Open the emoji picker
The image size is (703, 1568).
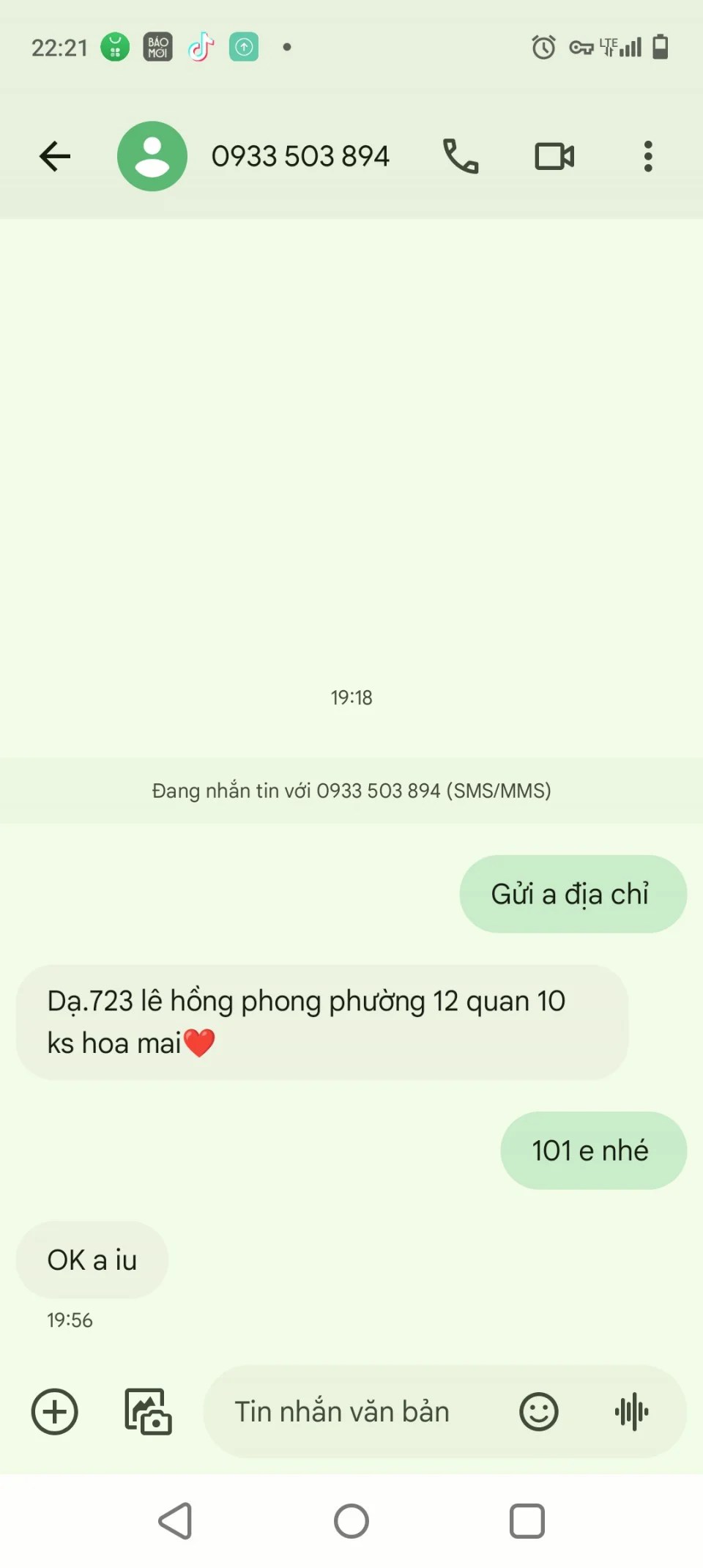(539, 1411)
